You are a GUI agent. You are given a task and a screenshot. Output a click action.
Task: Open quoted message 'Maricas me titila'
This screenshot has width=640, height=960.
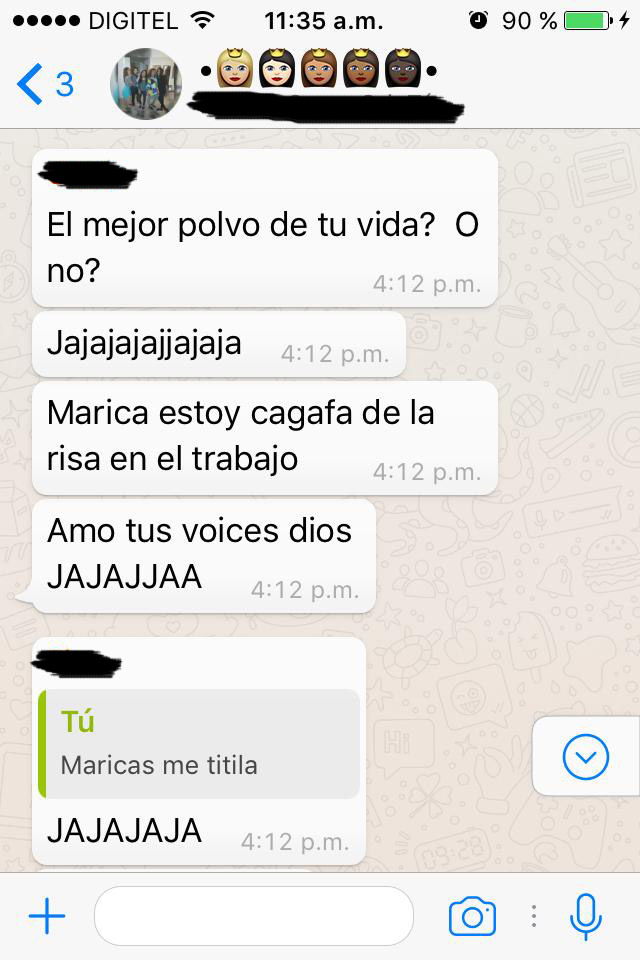tap(200, 743)
